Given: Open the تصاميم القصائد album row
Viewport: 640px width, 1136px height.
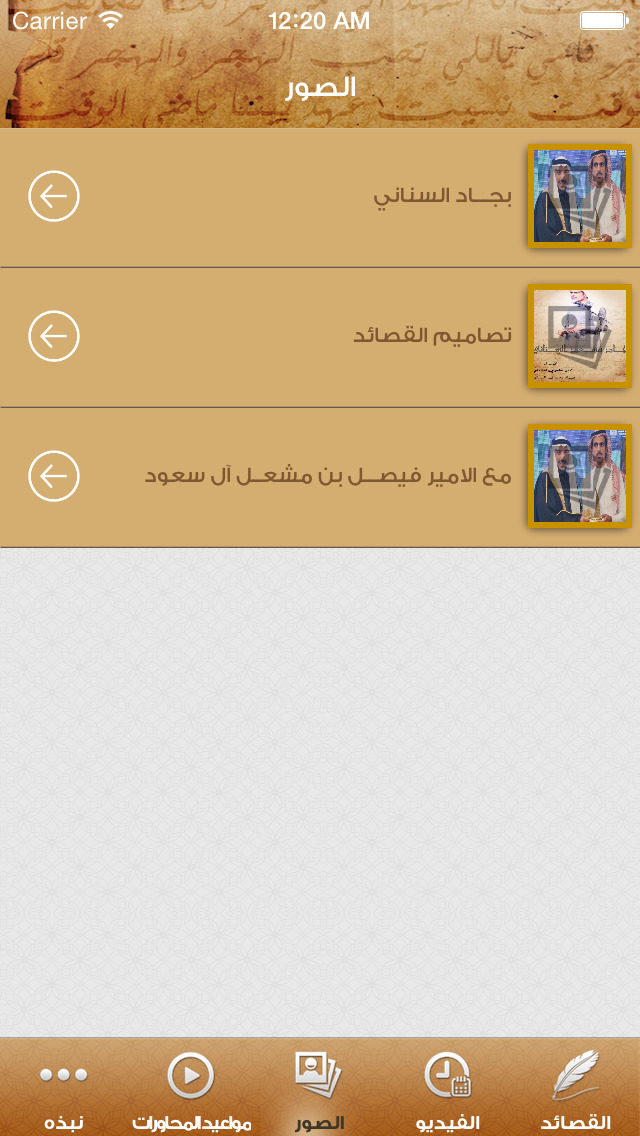Looking at the screenshot, I should pyautogui.click(x=320, y=338).
